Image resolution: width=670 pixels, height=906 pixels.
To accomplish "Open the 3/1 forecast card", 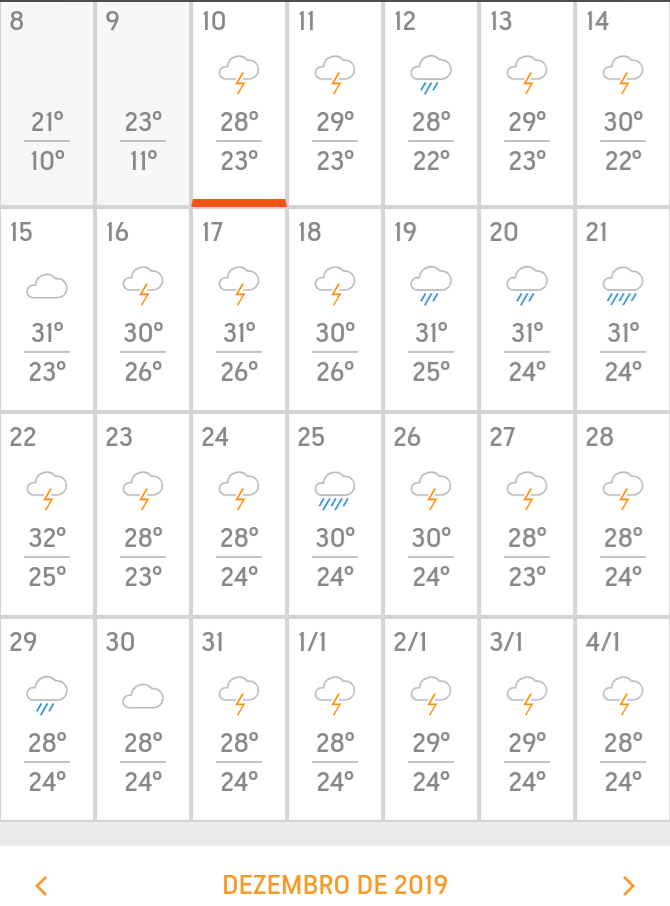I will pos(527,719).
